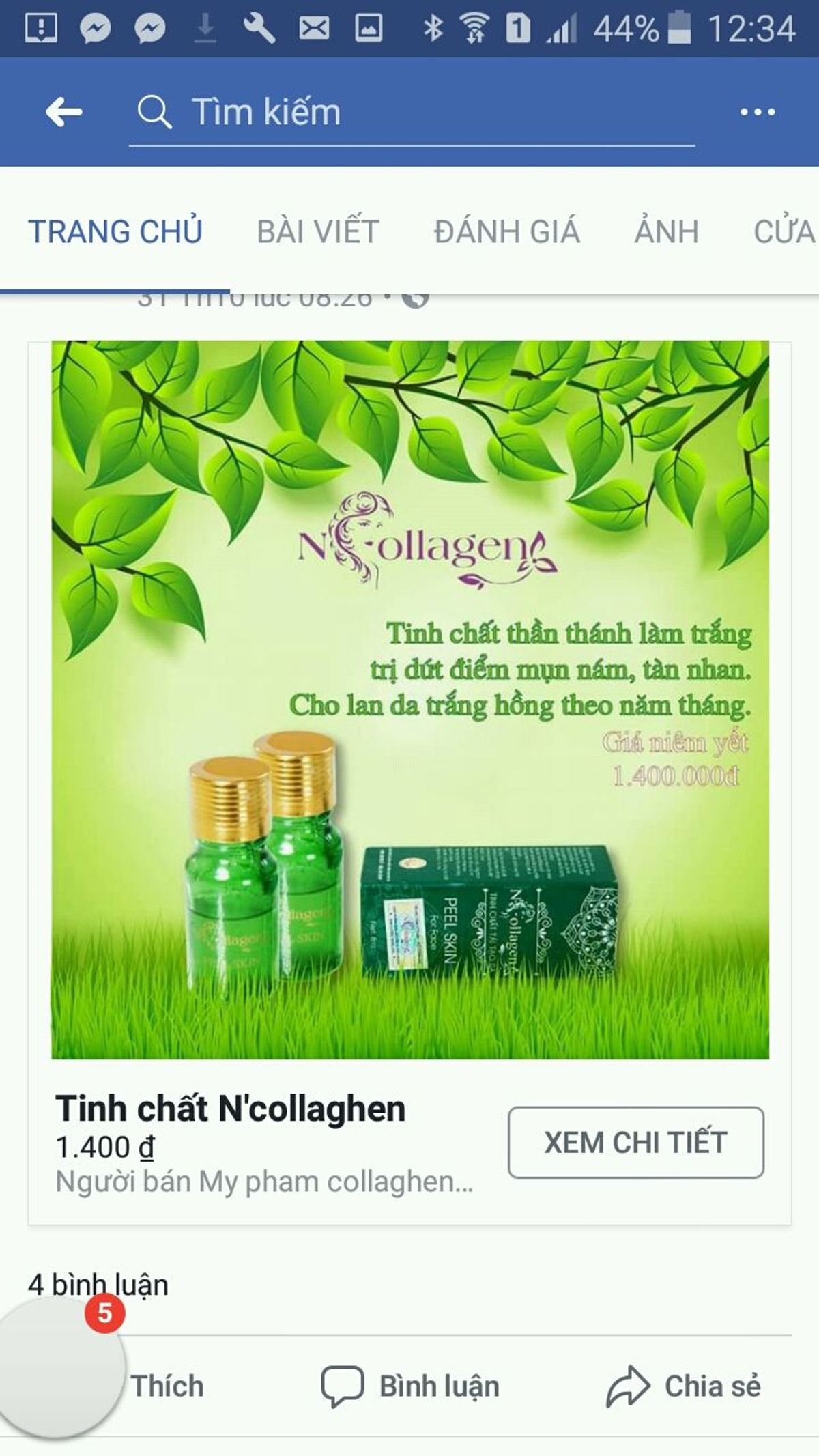Like the post with Thích
The image size is (819, 1456).
167,1386
